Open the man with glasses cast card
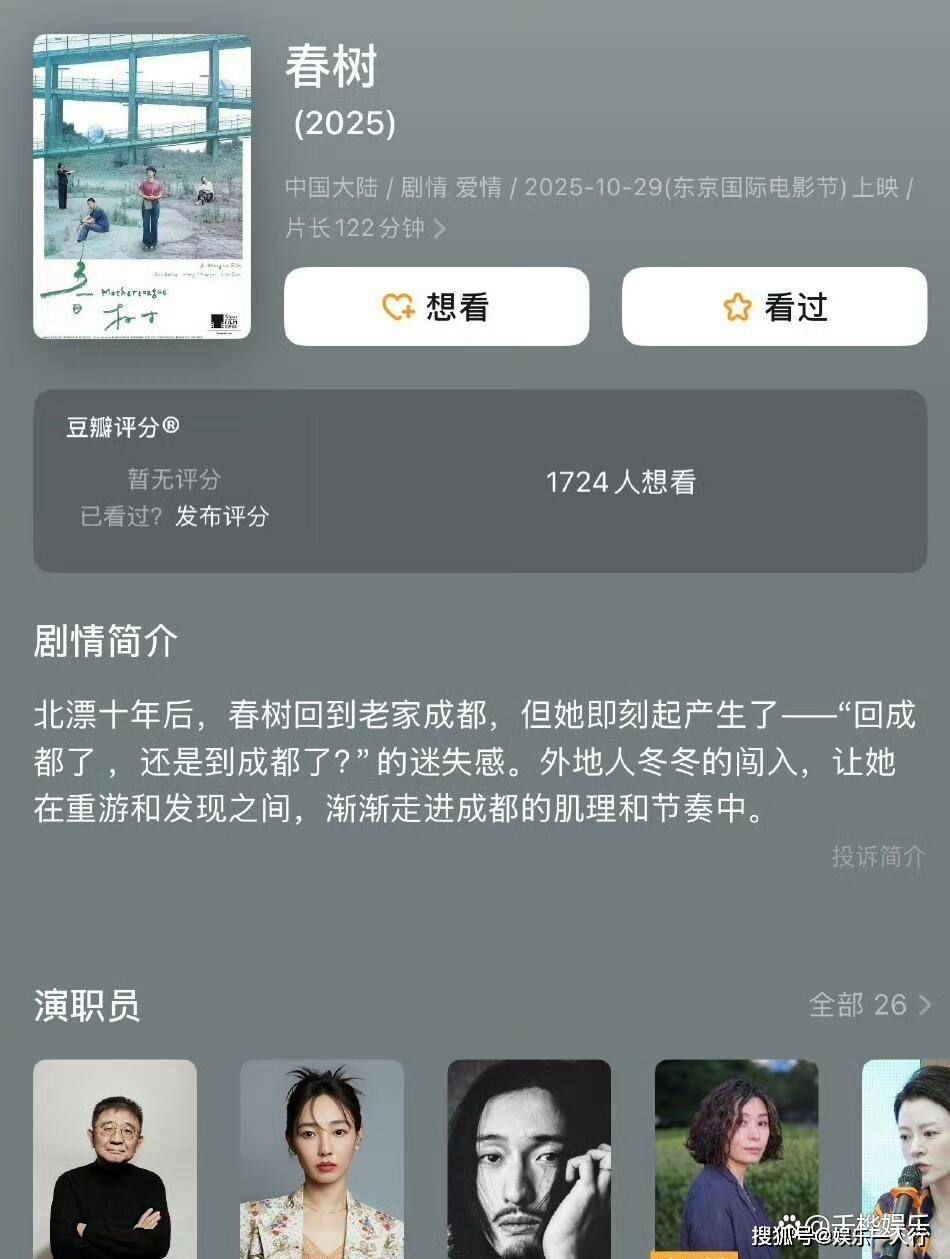 (x=115, y=1158)
